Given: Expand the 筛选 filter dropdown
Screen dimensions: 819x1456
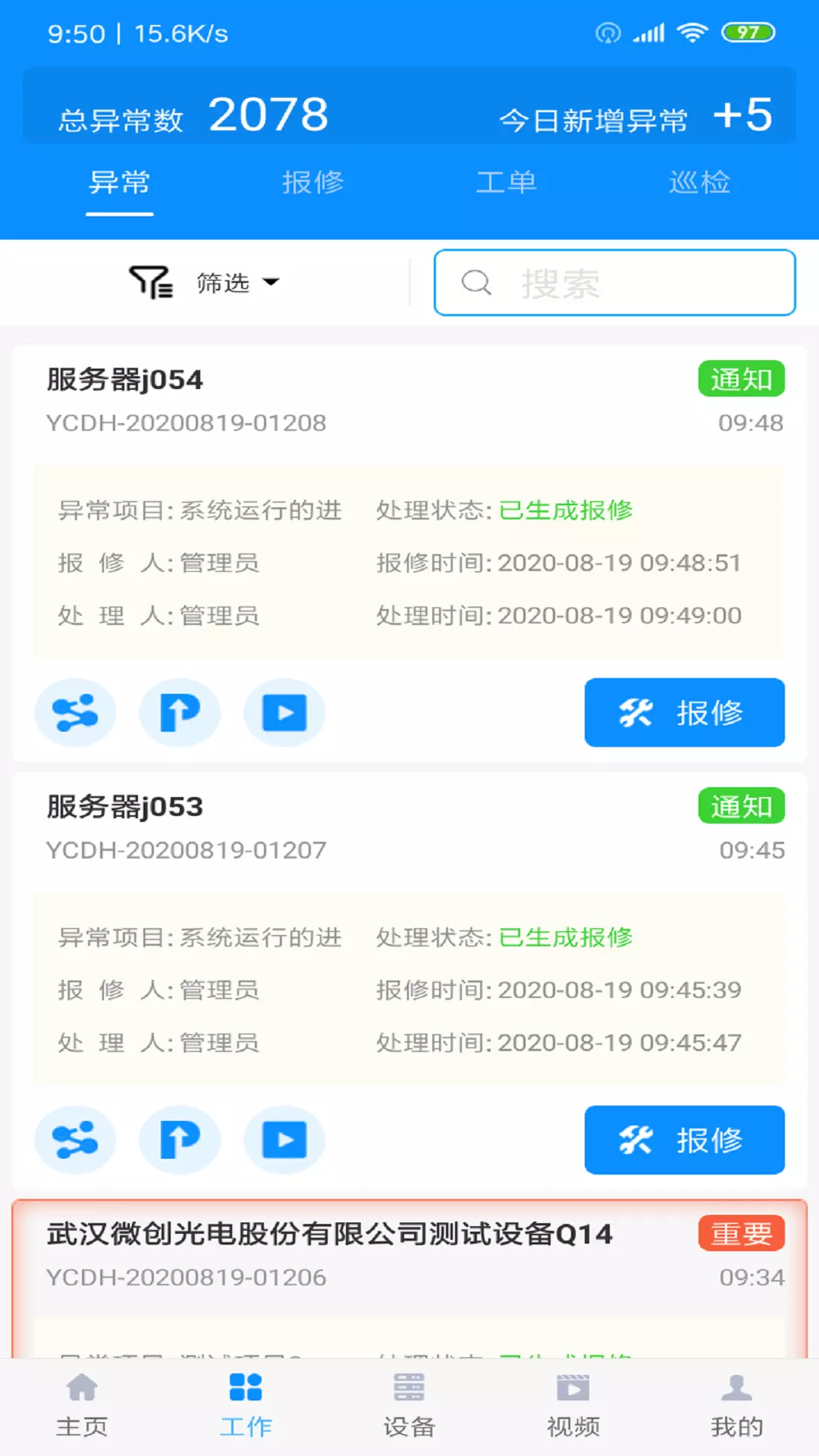Looking at the screenshot, I should pos(205,283).
